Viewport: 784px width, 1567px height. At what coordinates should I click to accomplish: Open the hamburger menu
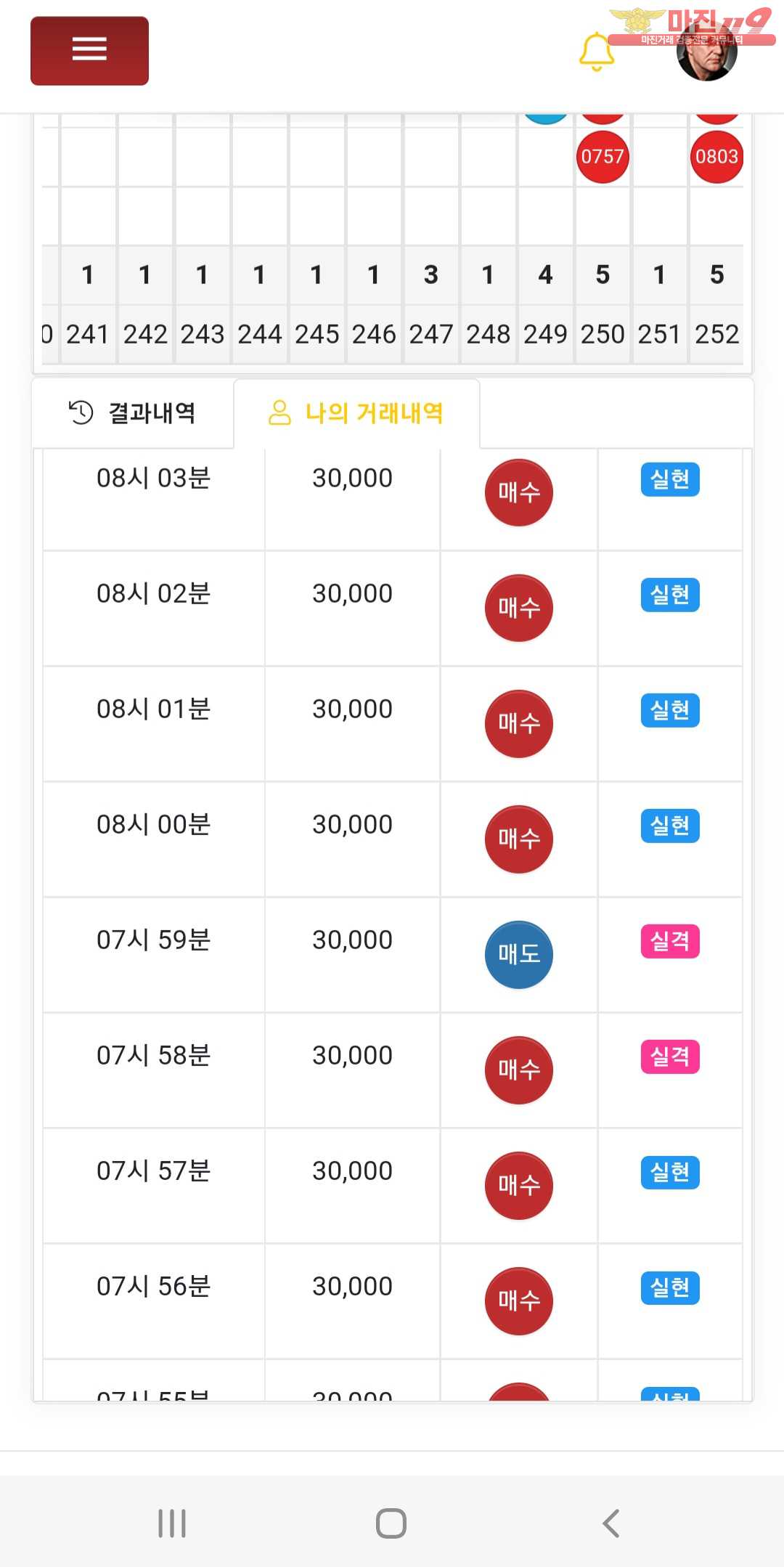[89, 51]
